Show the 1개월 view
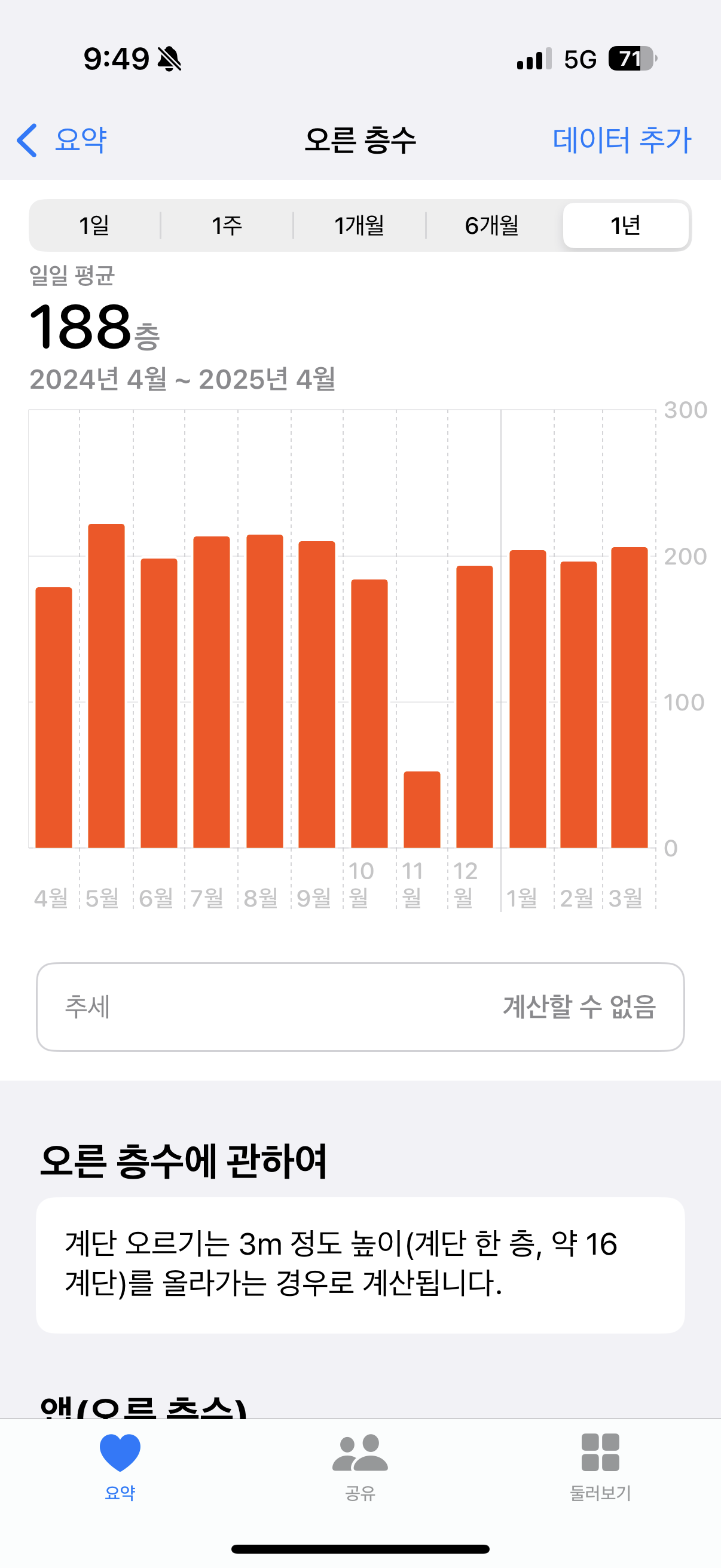This screenshot has width=721, height=1568. (x=359, y=226)
